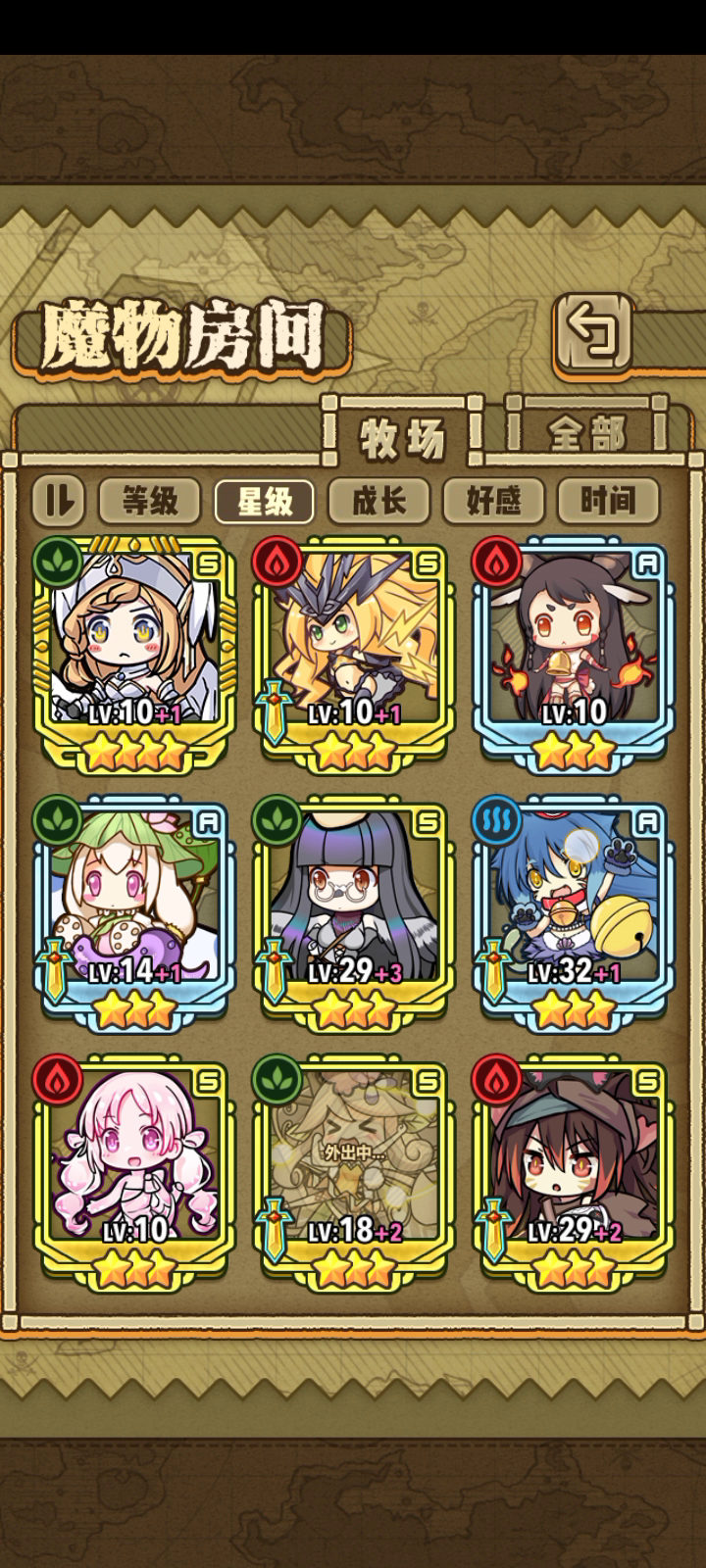The height and width of the screenshot is (1568, 706).
Task: Tap the 外出中 monster card LV:18
Action: click(x=354, y=1168)
